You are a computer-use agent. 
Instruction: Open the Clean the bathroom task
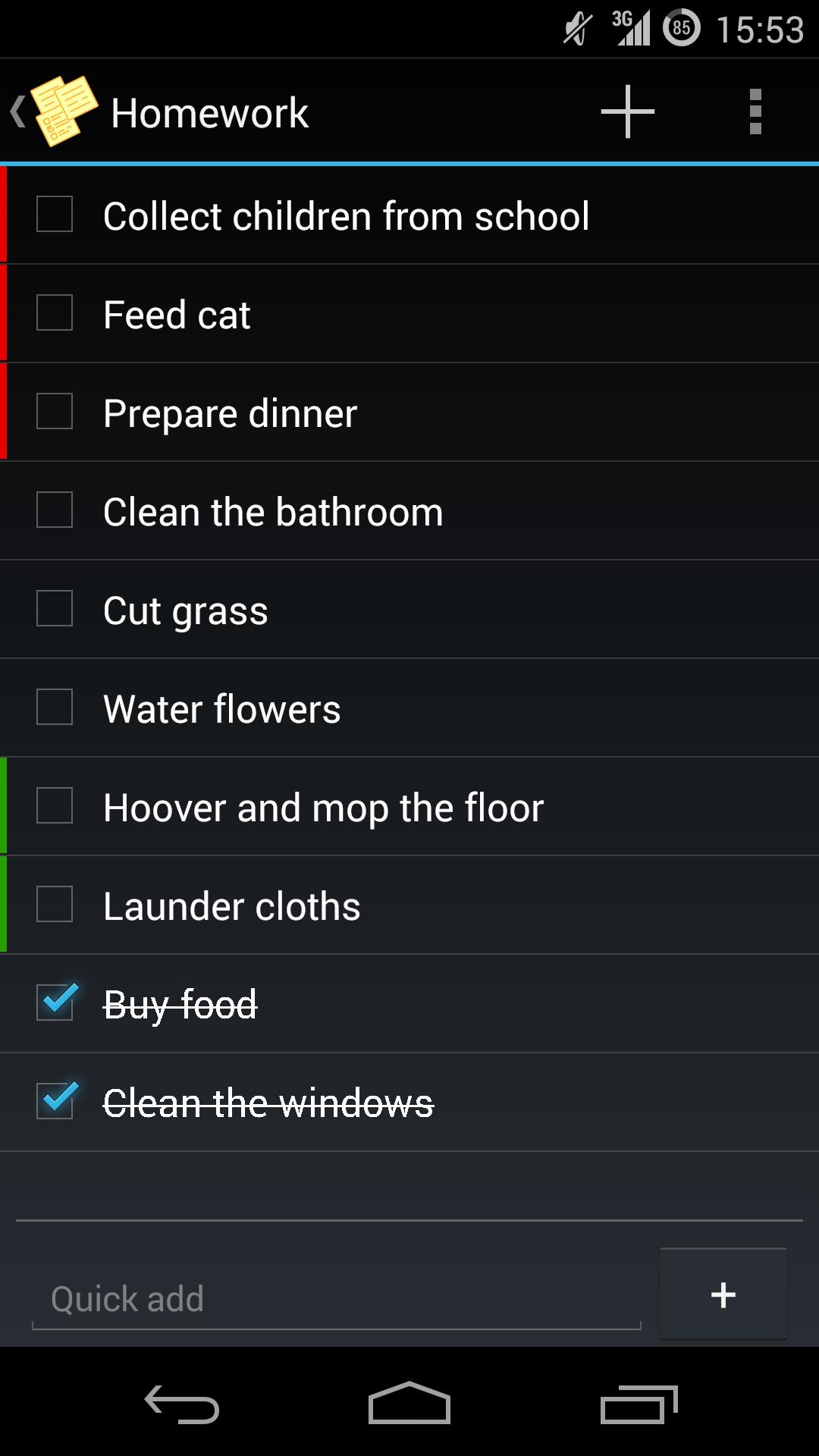tap(273, 512)
